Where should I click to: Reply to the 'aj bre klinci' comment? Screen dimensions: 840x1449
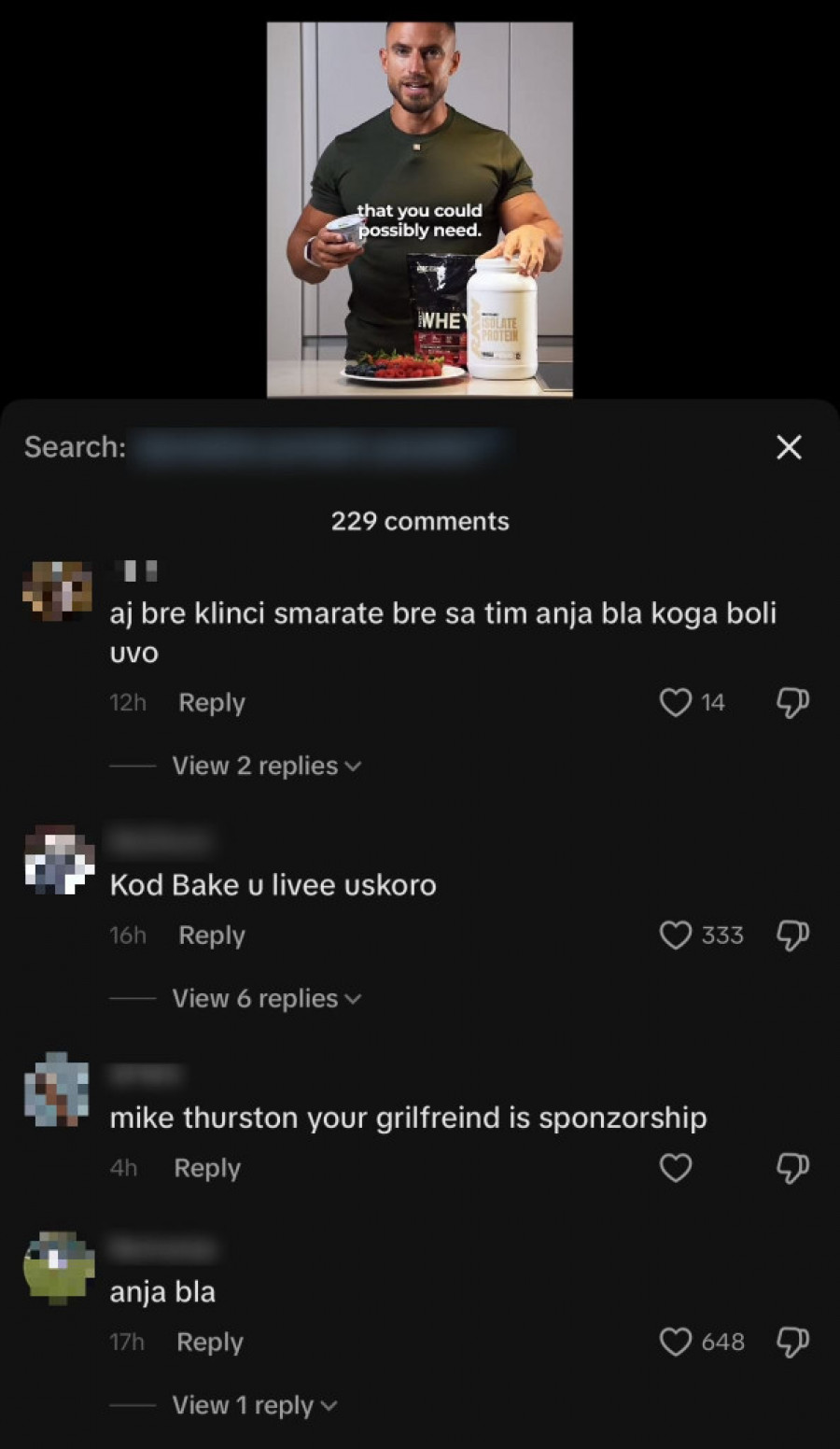tap(212, 702)
